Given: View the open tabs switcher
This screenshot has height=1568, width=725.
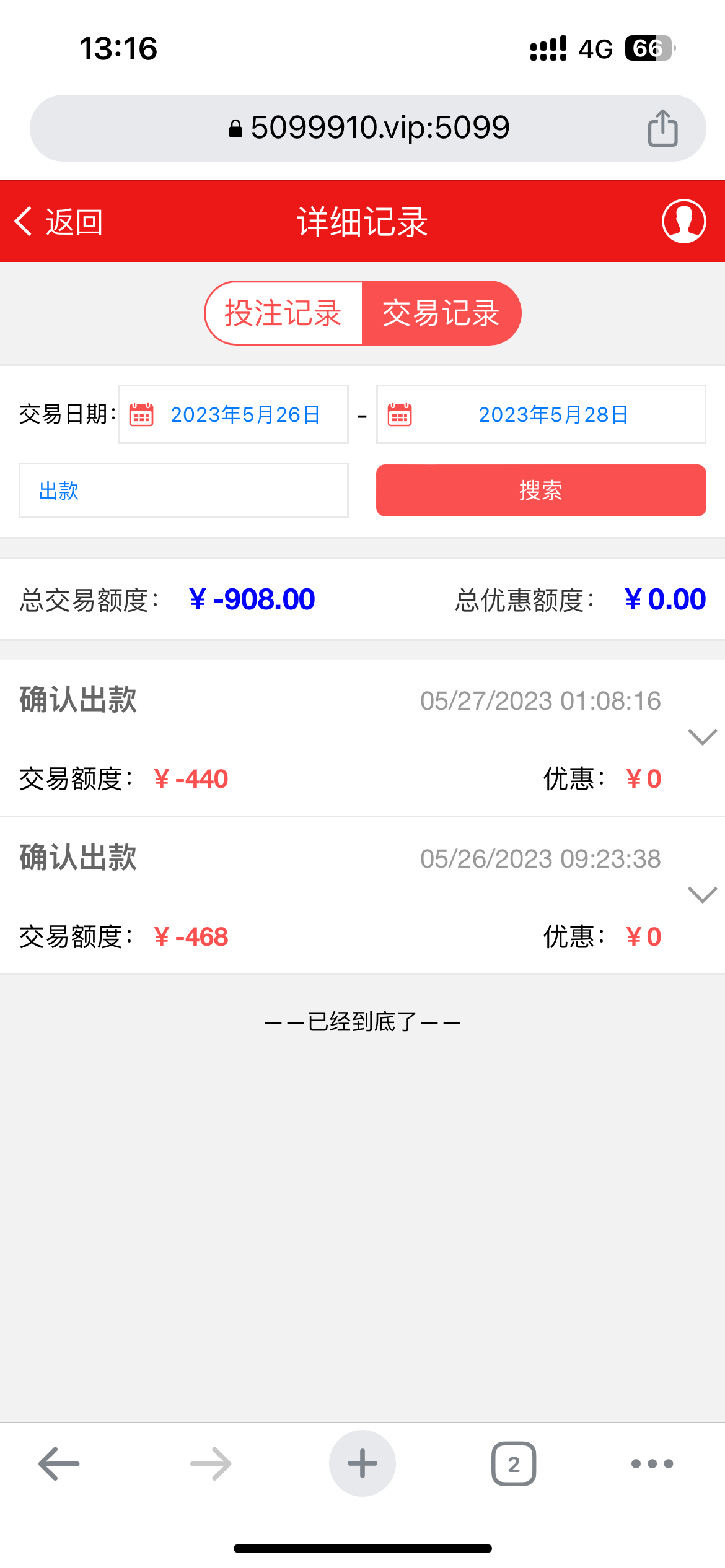Looking at the screenshot, I should click(514, 1463).
